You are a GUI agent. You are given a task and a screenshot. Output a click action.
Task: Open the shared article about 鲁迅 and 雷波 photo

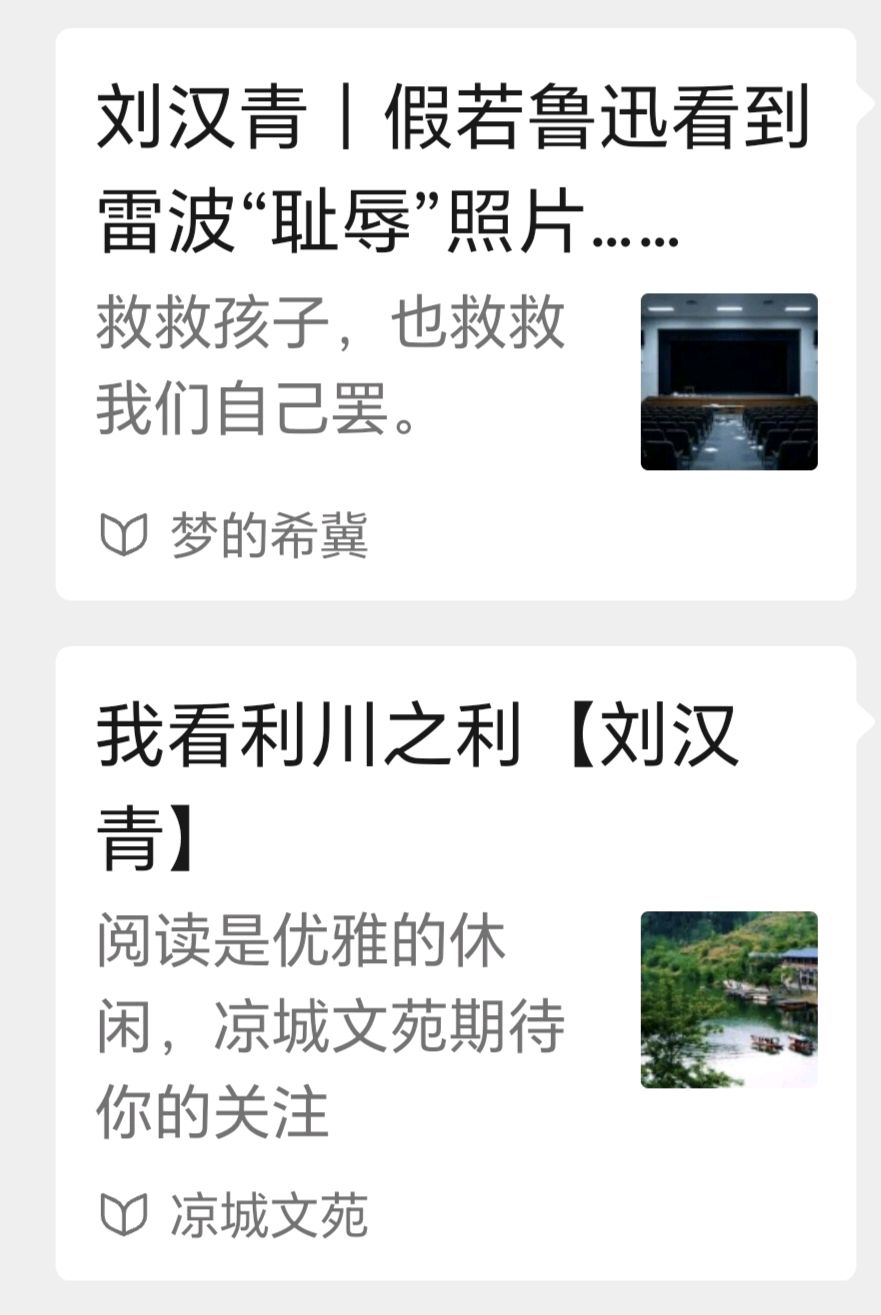click(455, 314)
